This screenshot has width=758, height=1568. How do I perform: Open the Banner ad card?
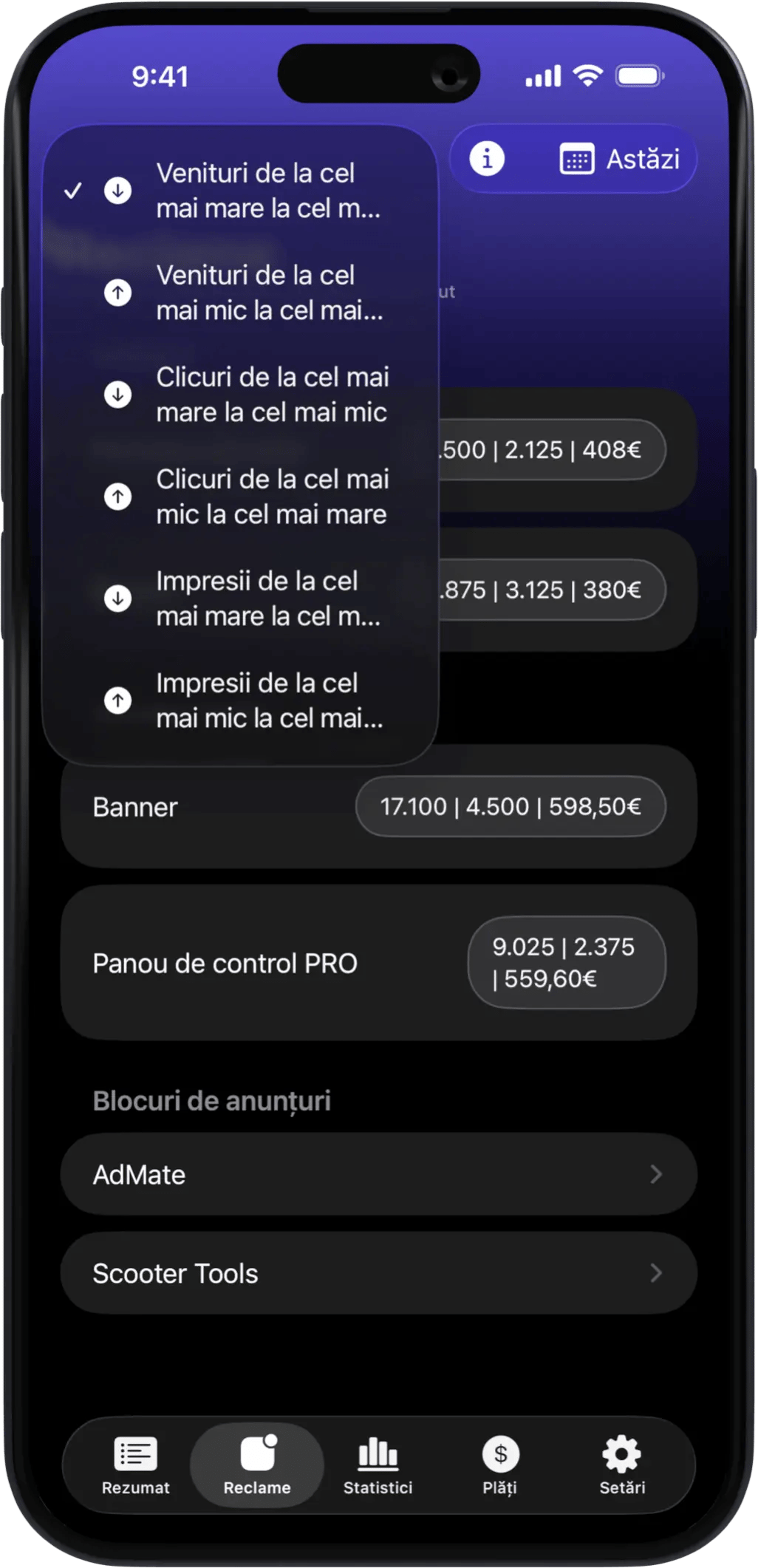pyautogui.click(x=378, y=807)
